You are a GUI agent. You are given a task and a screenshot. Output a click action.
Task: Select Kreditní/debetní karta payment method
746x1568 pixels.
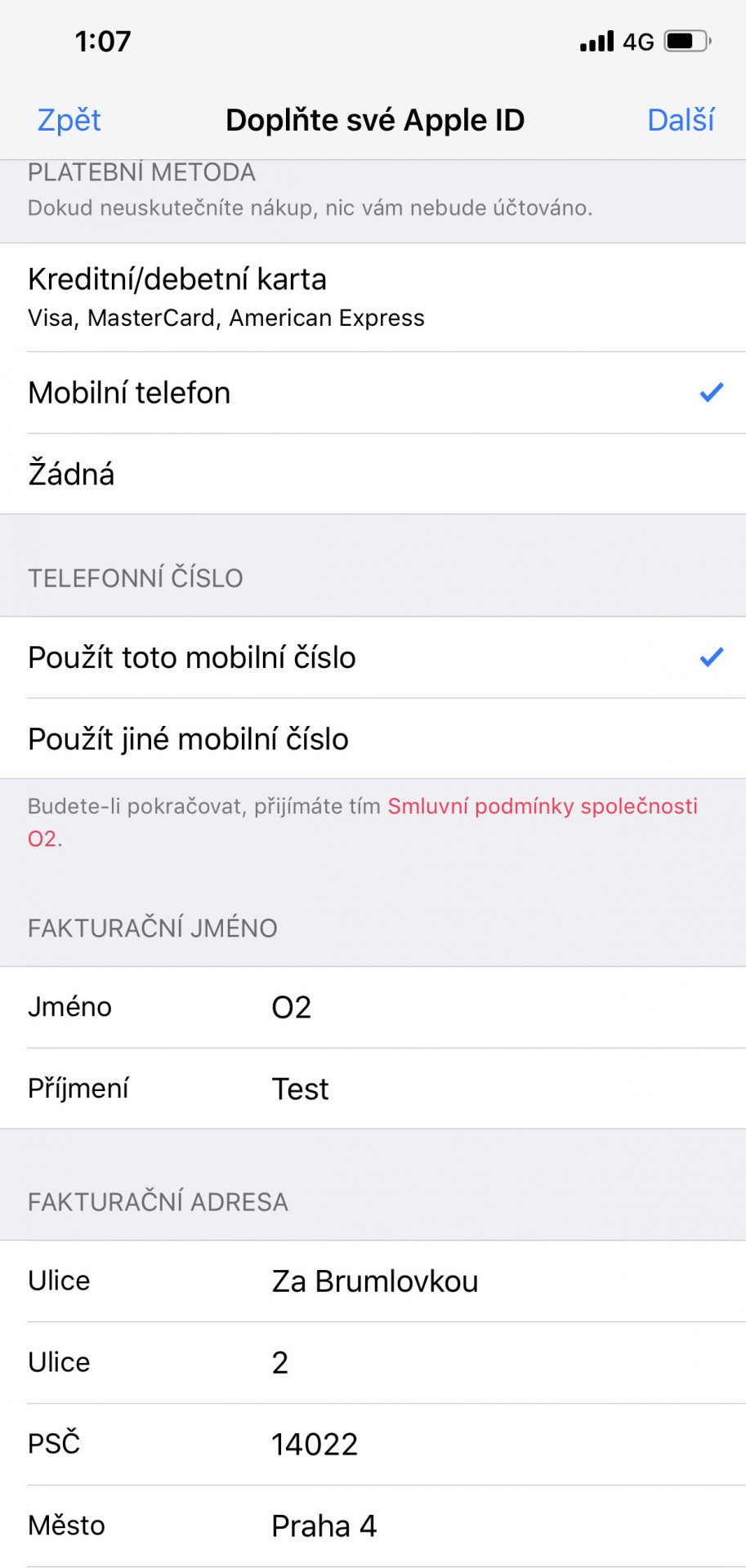click(373, 297)
